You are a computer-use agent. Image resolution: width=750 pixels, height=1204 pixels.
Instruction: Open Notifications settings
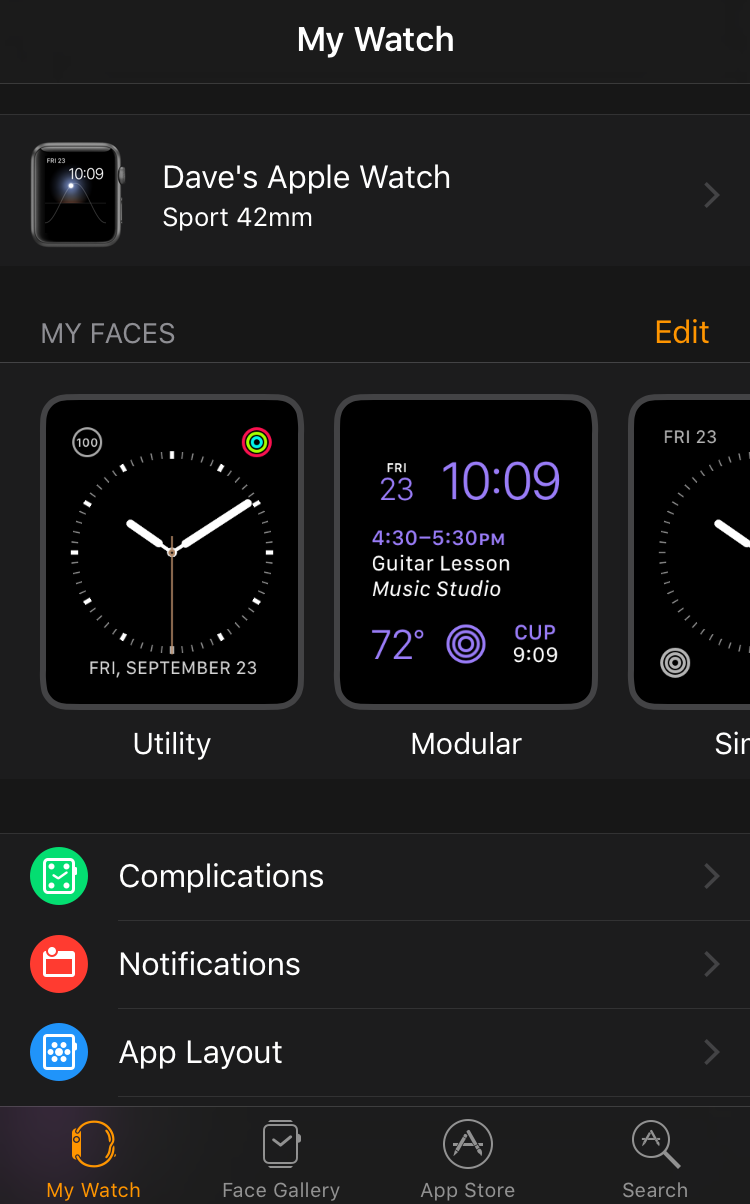[x=375, y=965]
